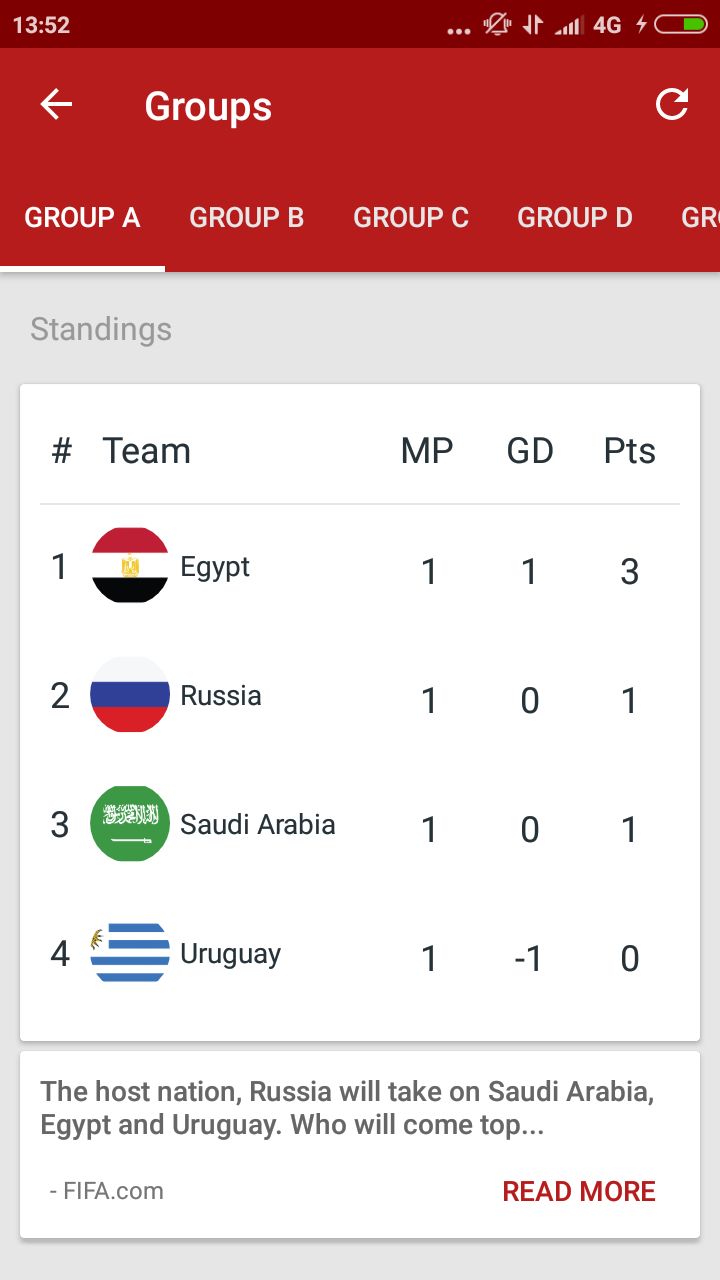The width and height of the screenshot is (720, 1280).
Task: Open the Egypt team row
Action: pos(360,568)
